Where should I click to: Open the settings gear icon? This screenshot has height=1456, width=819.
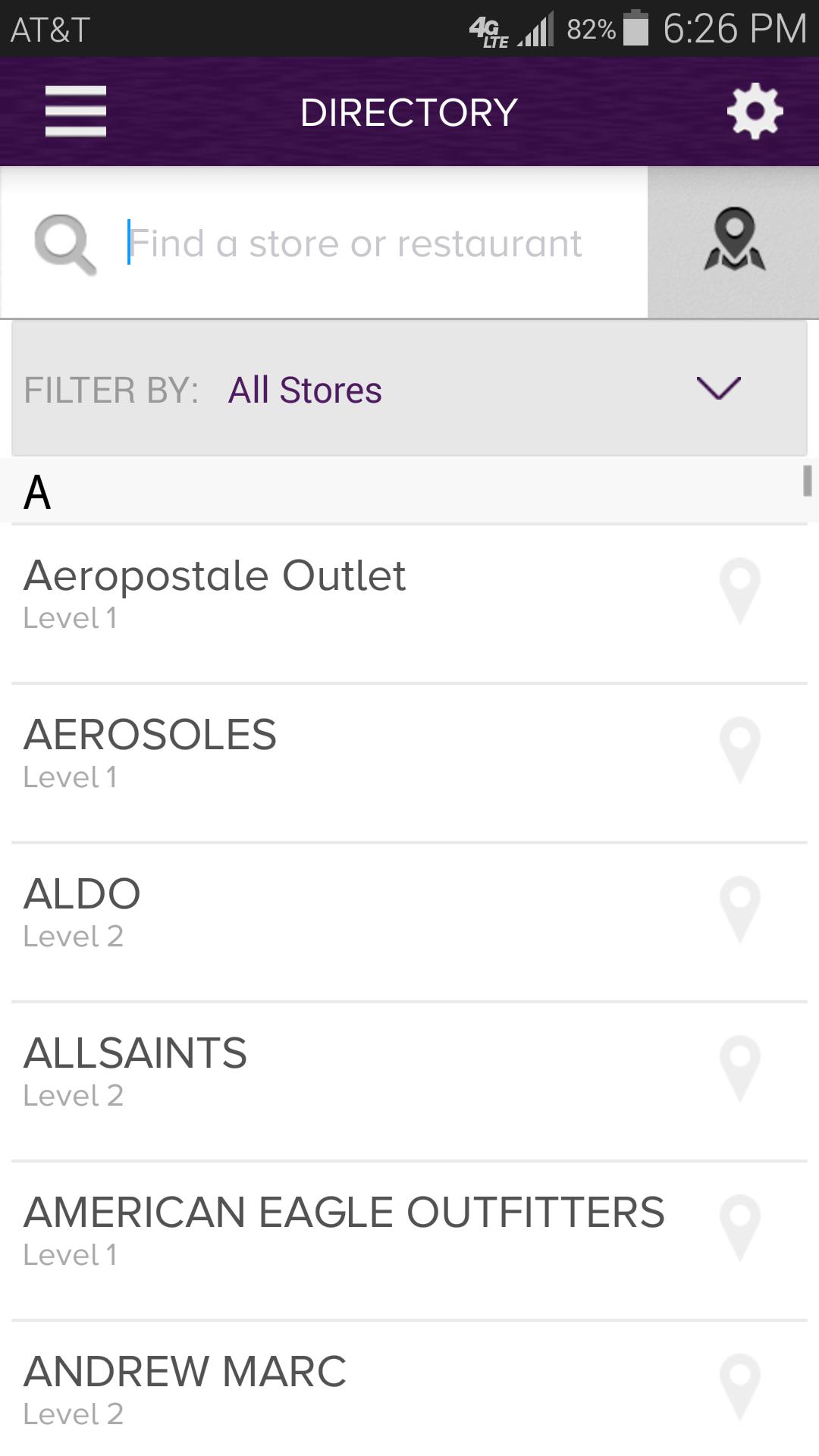pyautogui.click(x=753, y=110)
